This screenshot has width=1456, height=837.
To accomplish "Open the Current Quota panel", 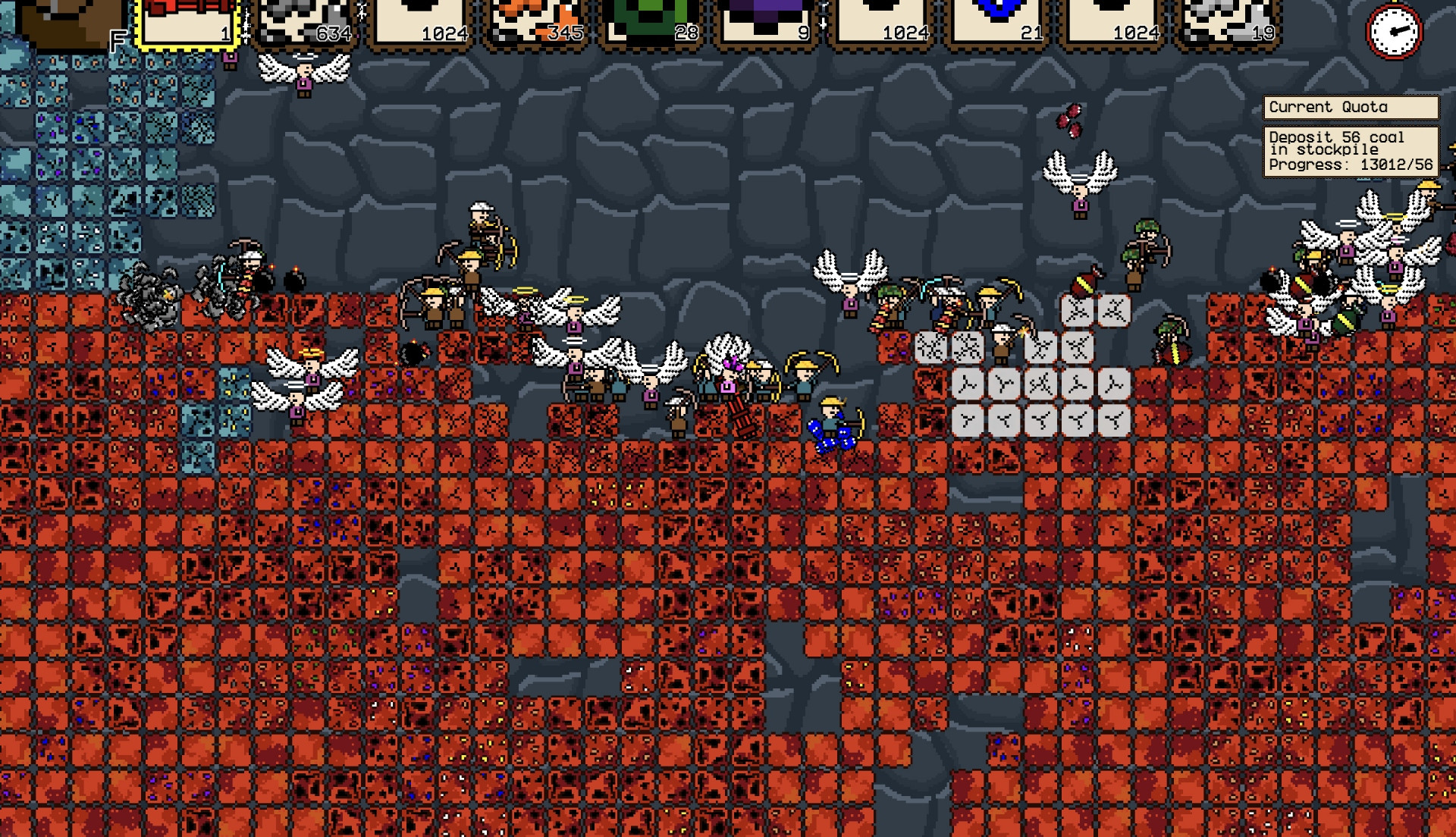I will coord(1351,107).
